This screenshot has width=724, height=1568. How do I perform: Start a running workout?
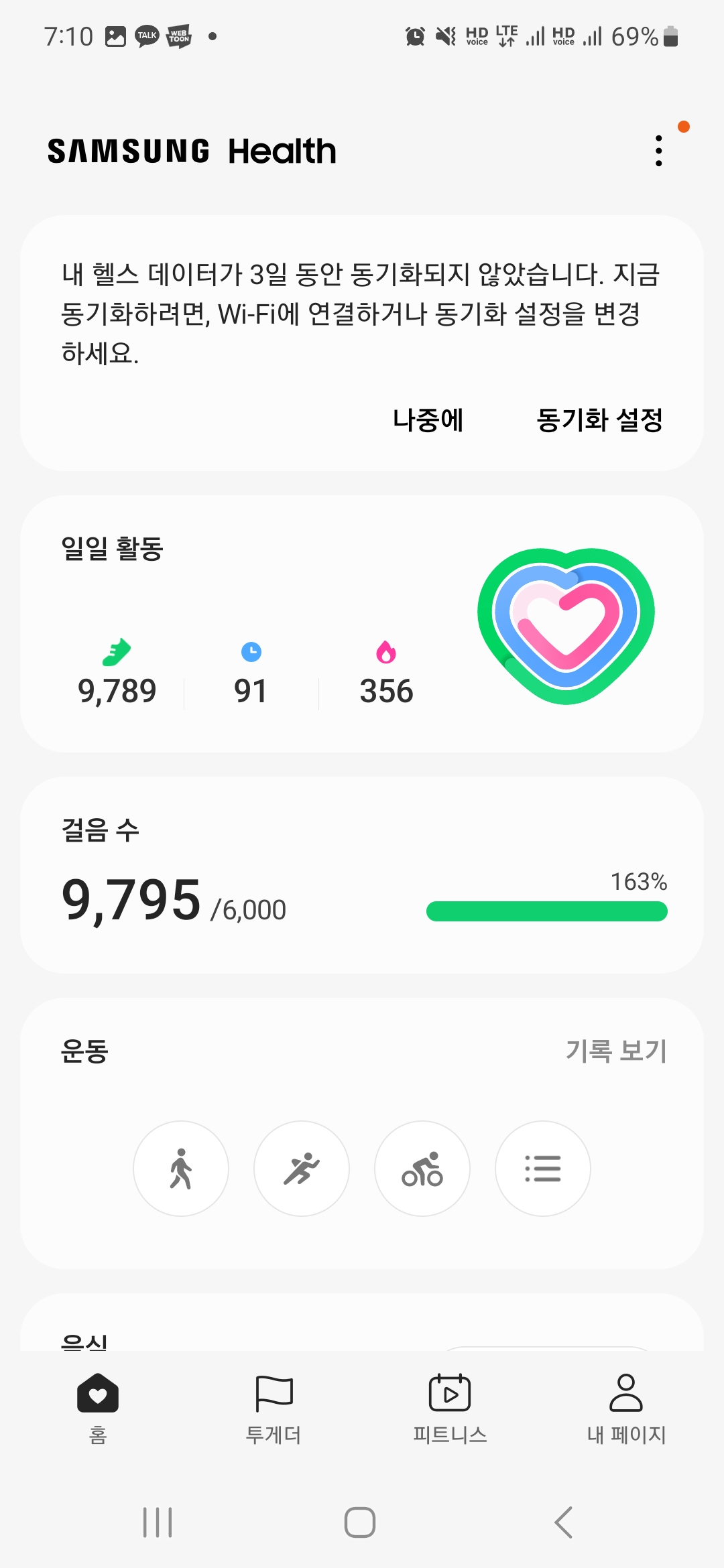pos(302,1169)
